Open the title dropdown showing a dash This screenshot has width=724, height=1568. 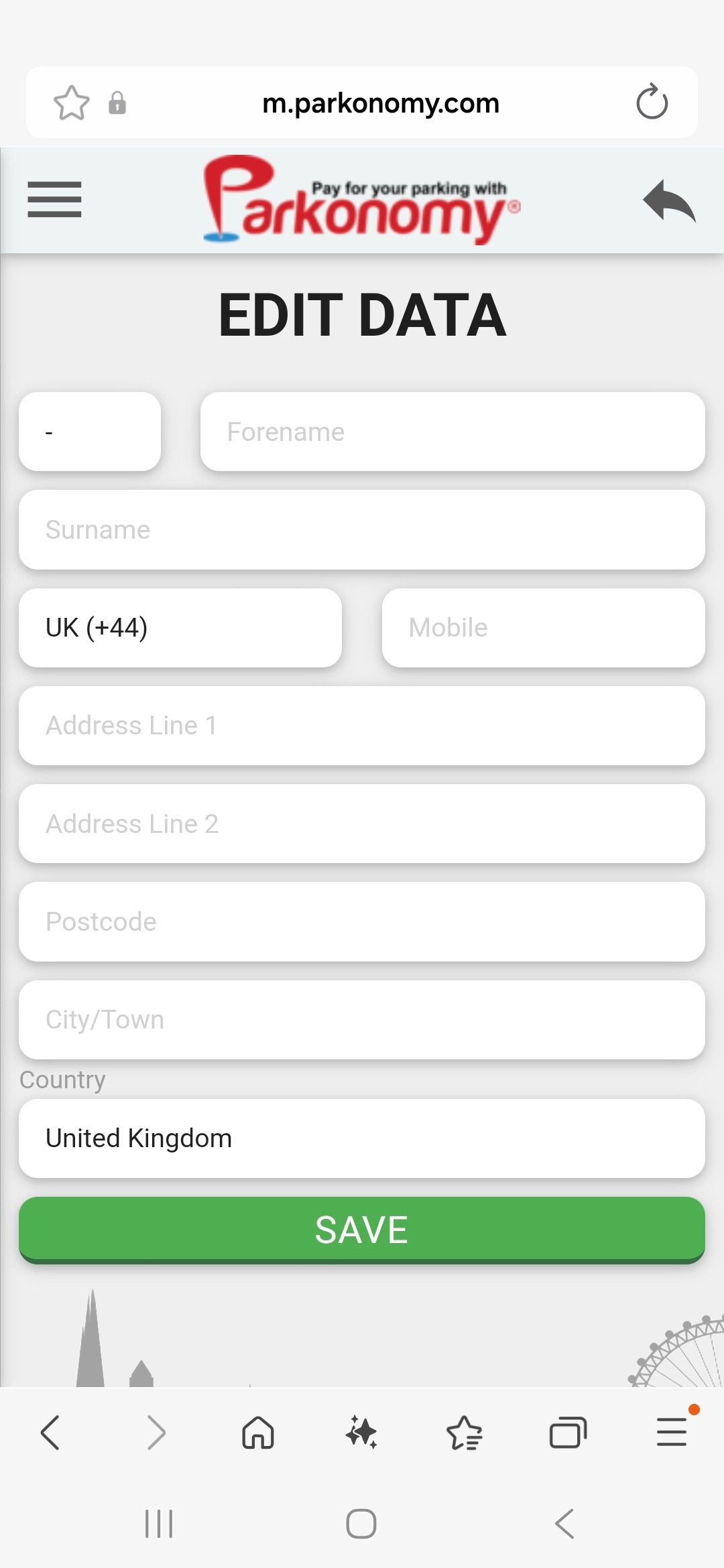[x=90, y=432]
